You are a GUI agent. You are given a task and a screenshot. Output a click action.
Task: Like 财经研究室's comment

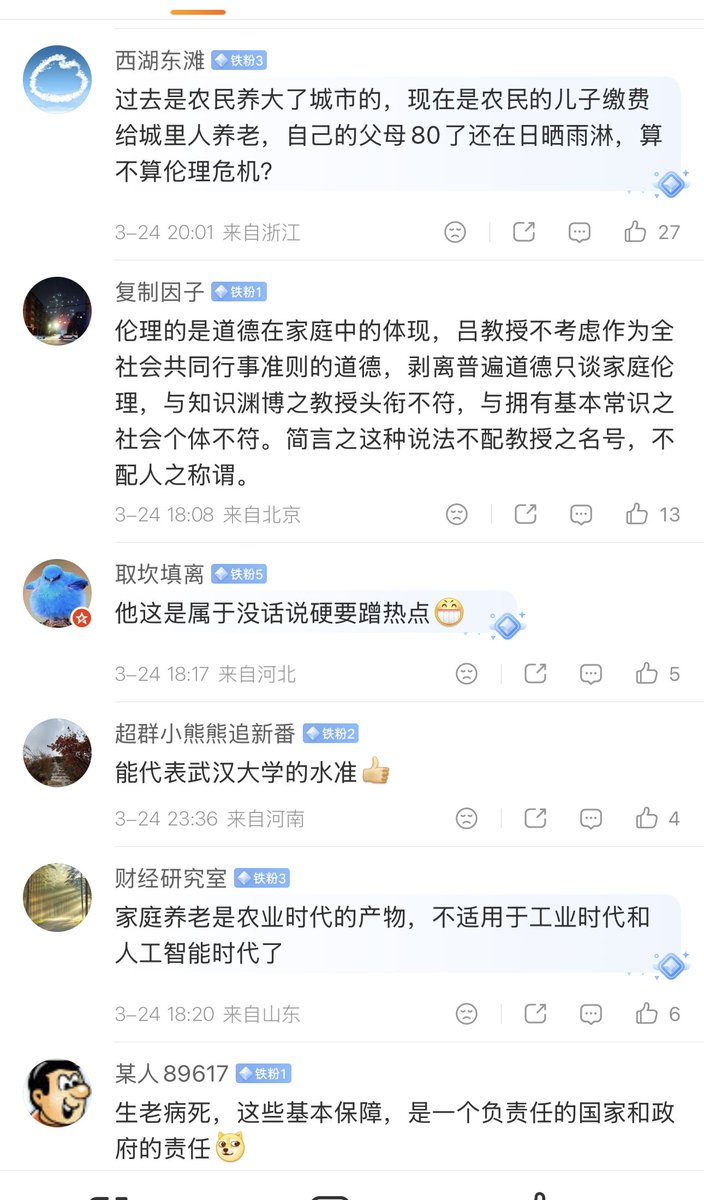click(x=647, y=1013)
